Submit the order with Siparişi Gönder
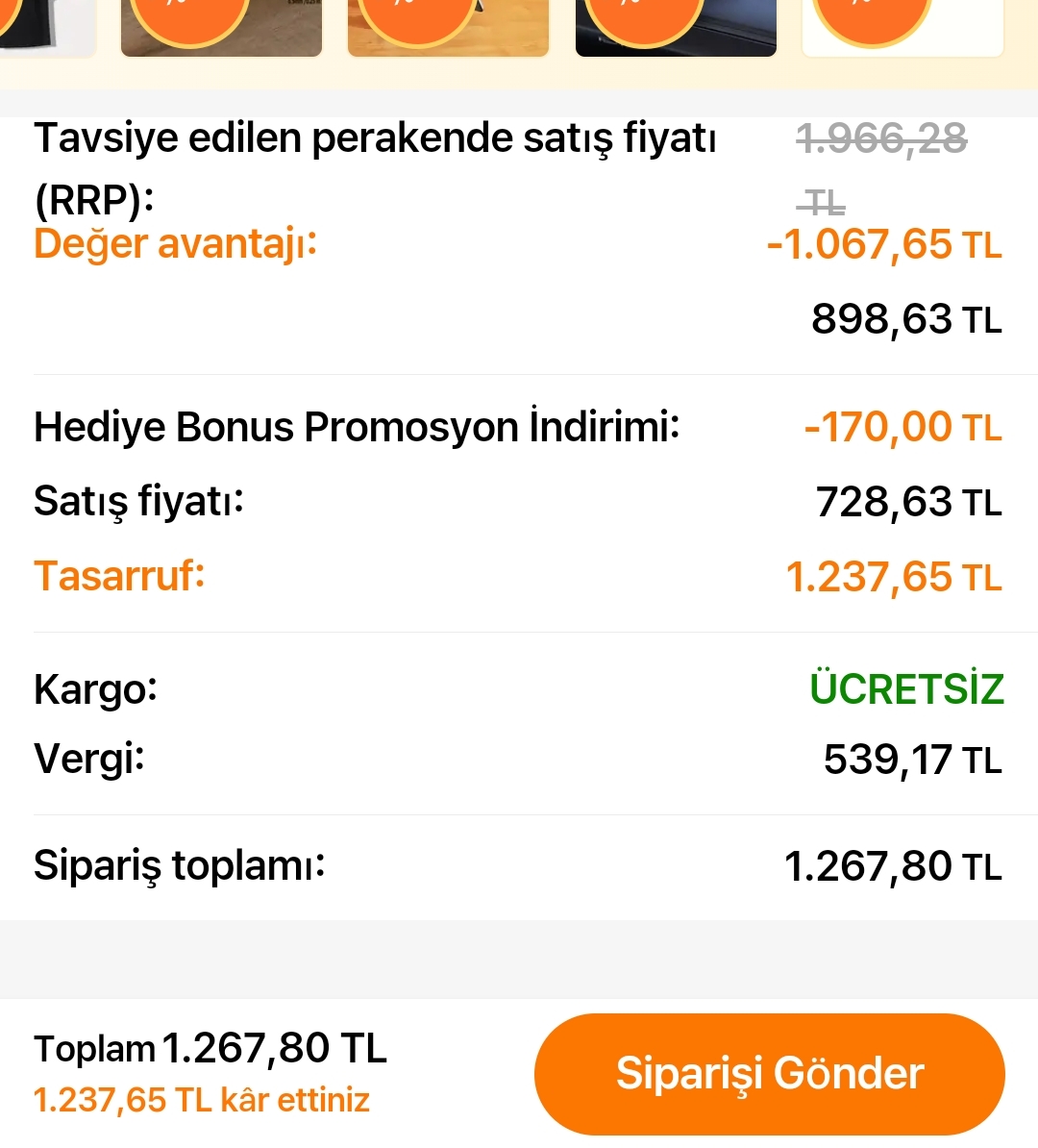1038x1148 pixels. pyautogui.click(x=769, y=1073)
